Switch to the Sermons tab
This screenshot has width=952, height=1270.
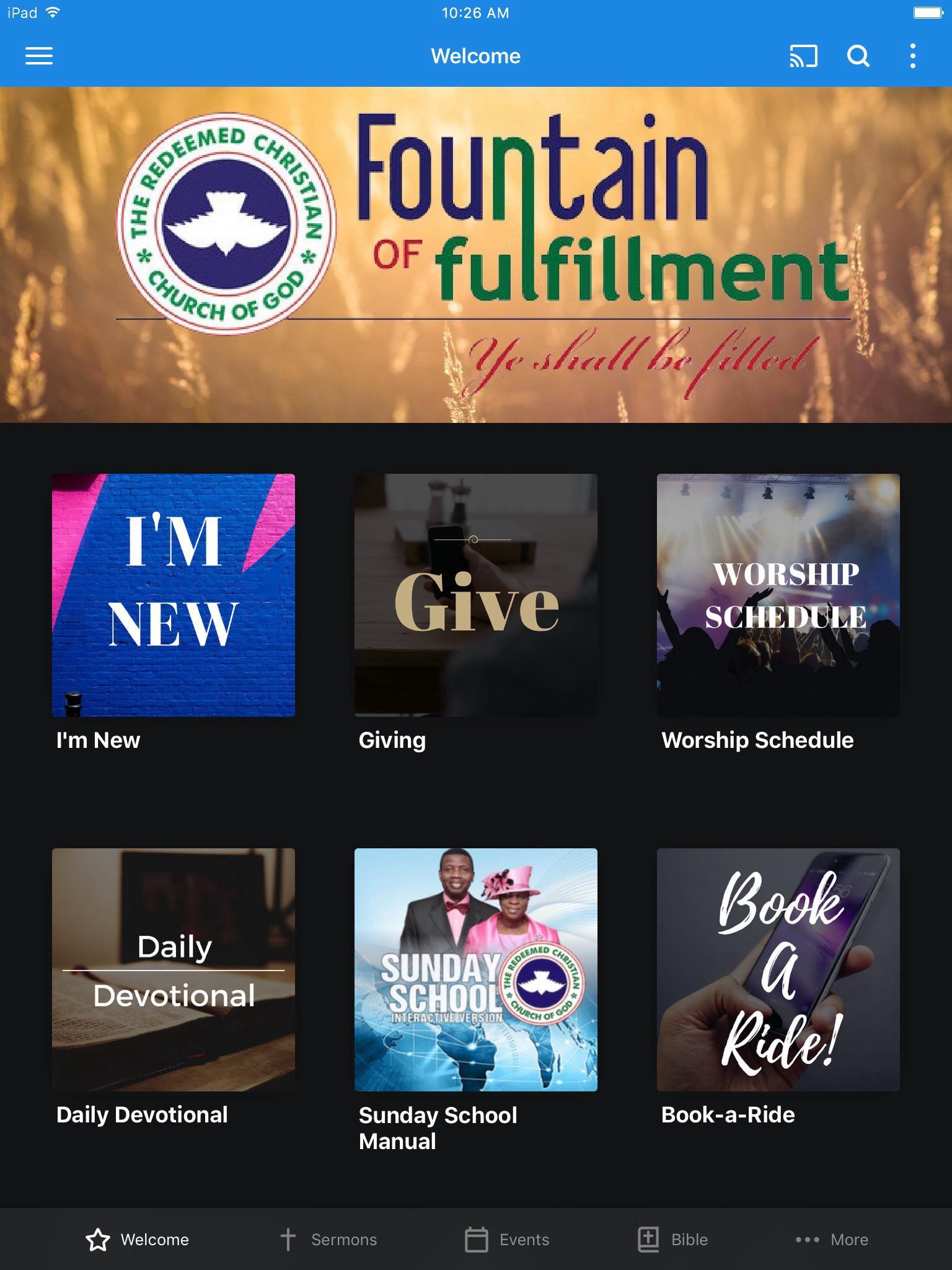(x=328, y=1240)
